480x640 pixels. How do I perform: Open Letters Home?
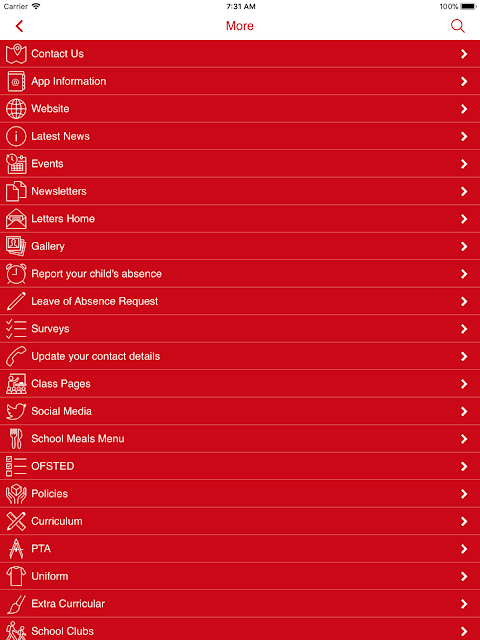(x=240, y=219)
